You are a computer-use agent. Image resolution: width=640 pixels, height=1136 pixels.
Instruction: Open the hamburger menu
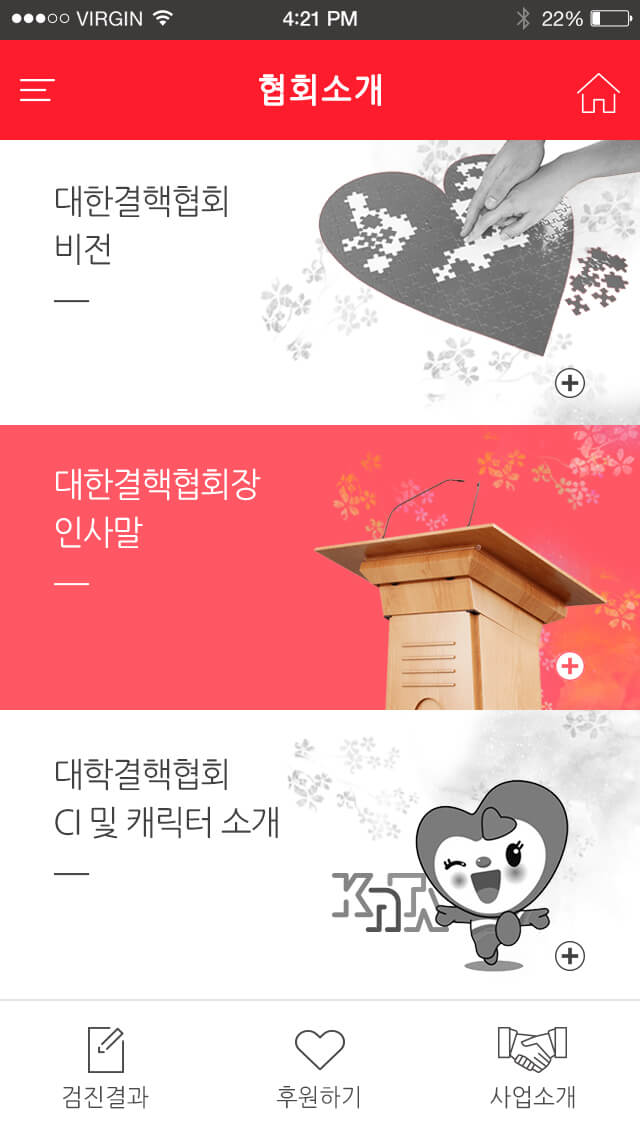coord(37,90)
